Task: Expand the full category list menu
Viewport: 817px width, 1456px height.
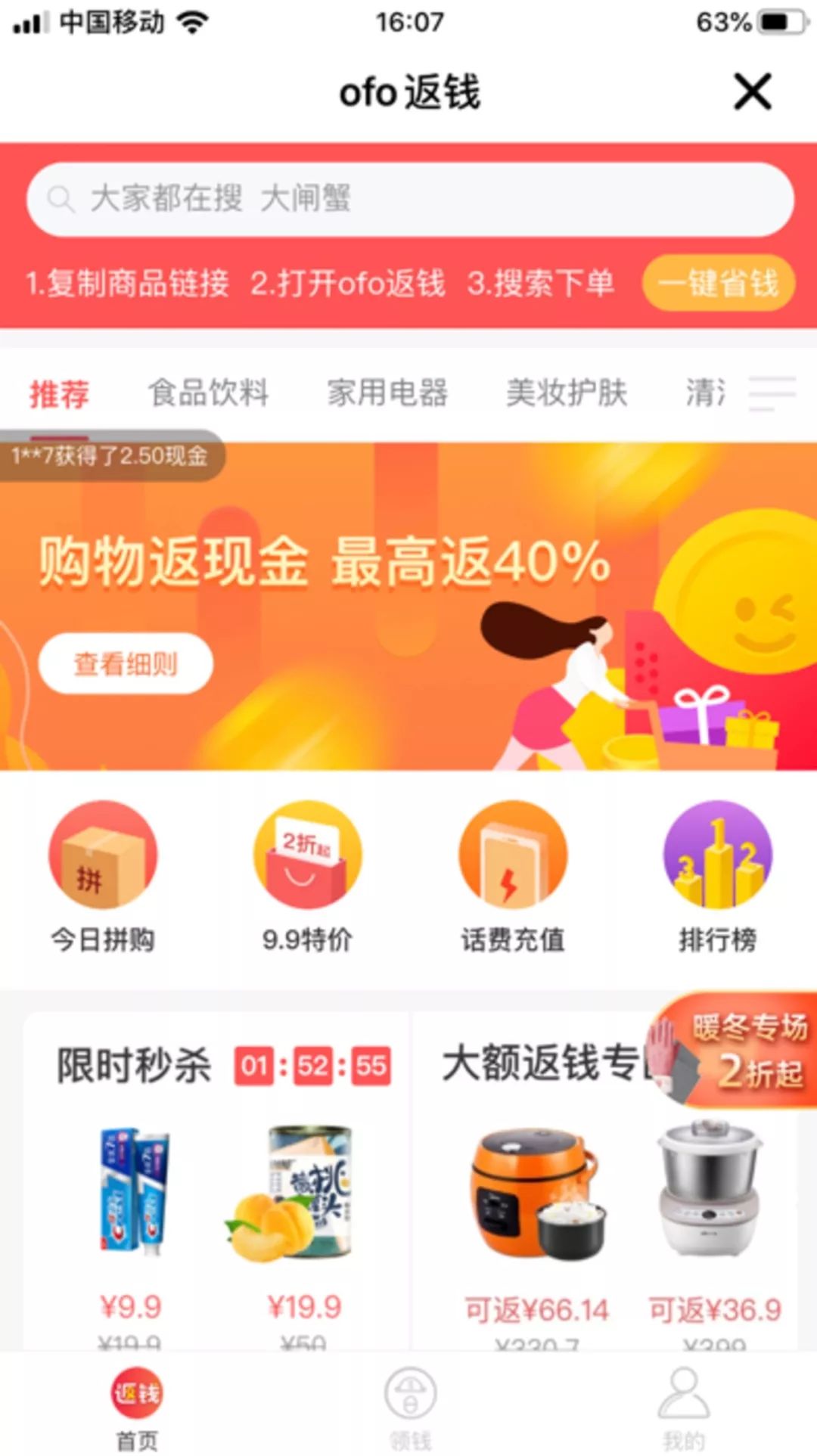Action: pos(772,393)
